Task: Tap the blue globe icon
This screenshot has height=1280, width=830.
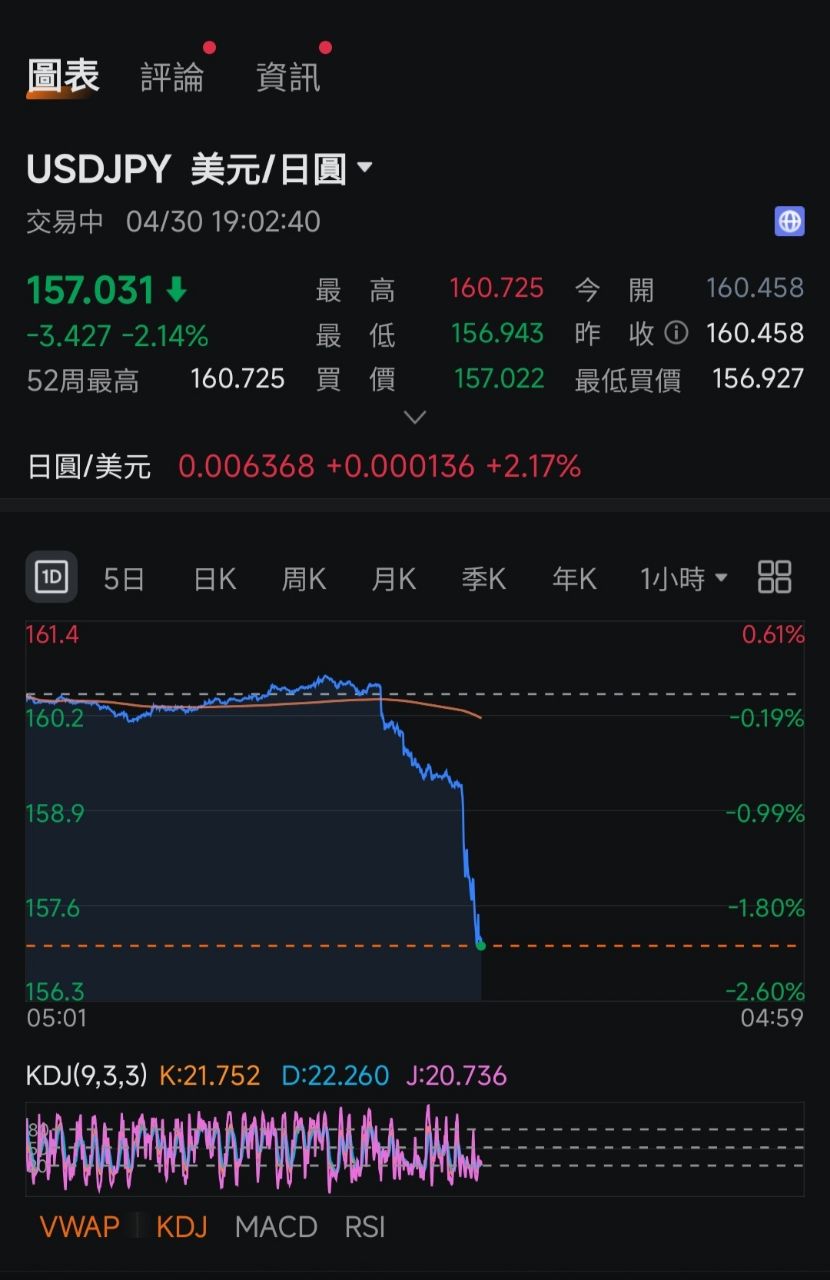Action: 789,221
